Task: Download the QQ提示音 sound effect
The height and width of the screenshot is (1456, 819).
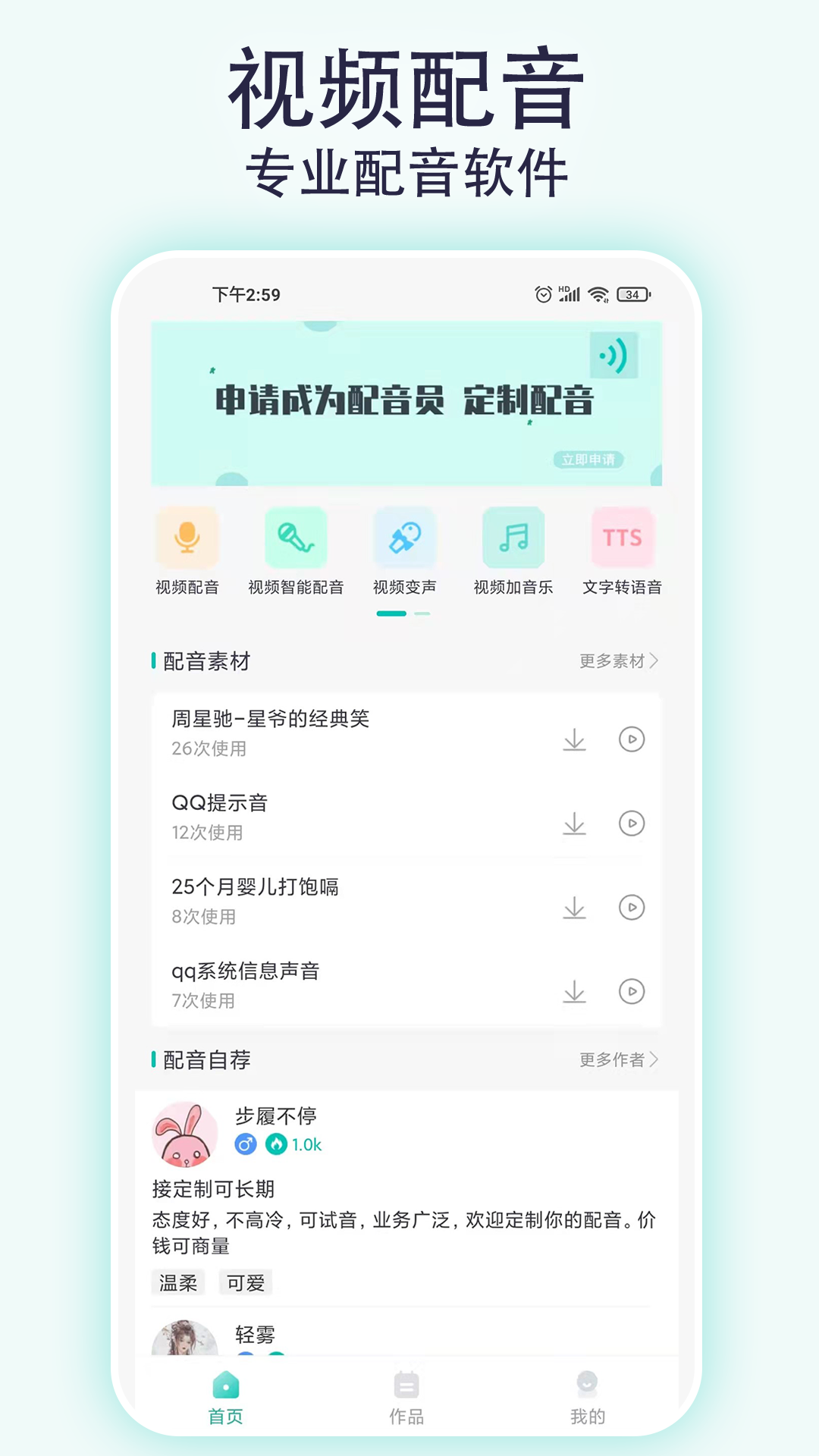Action: click(574, 824)
